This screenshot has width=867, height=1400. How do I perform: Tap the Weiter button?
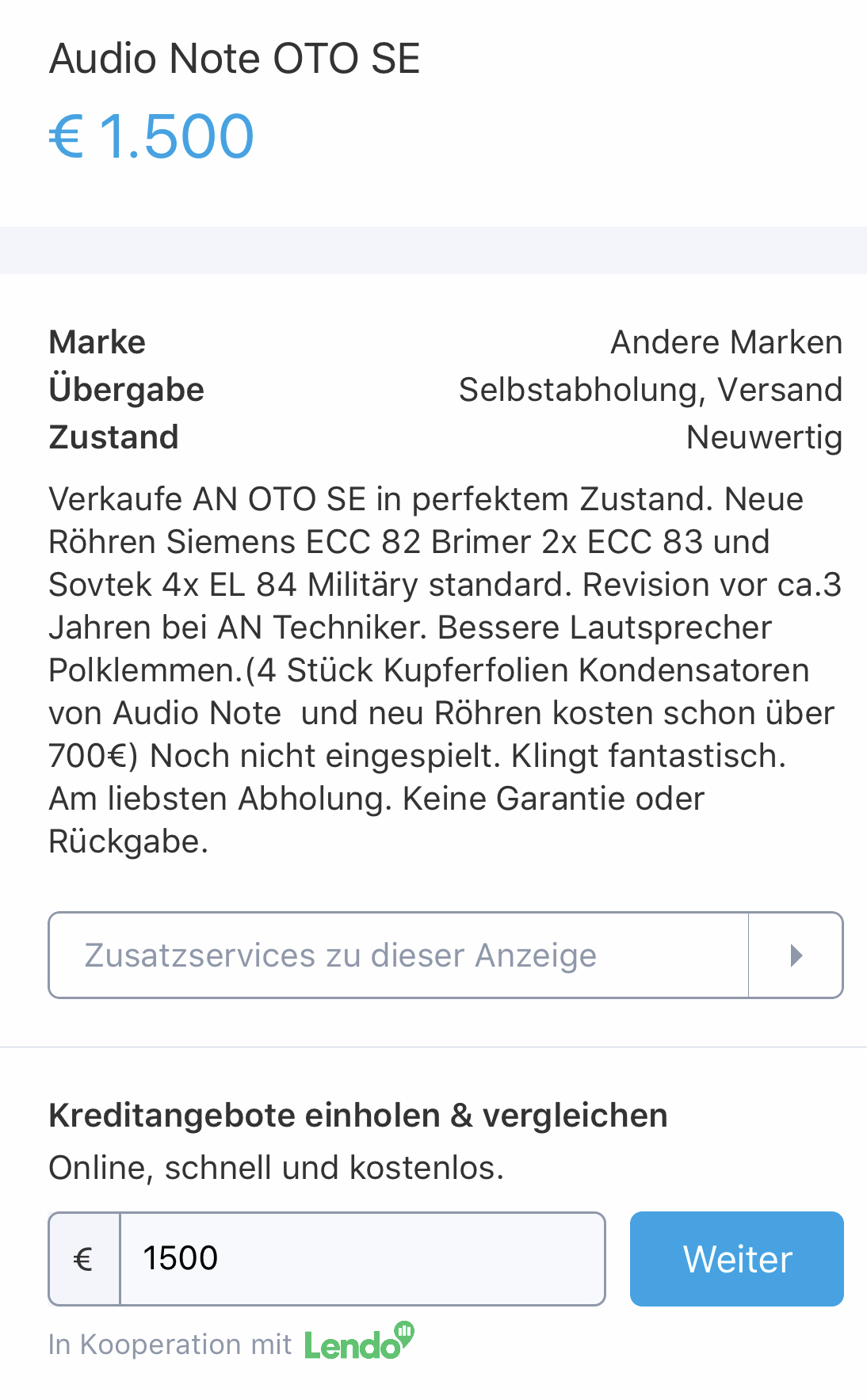click(x=736, y=1258)
